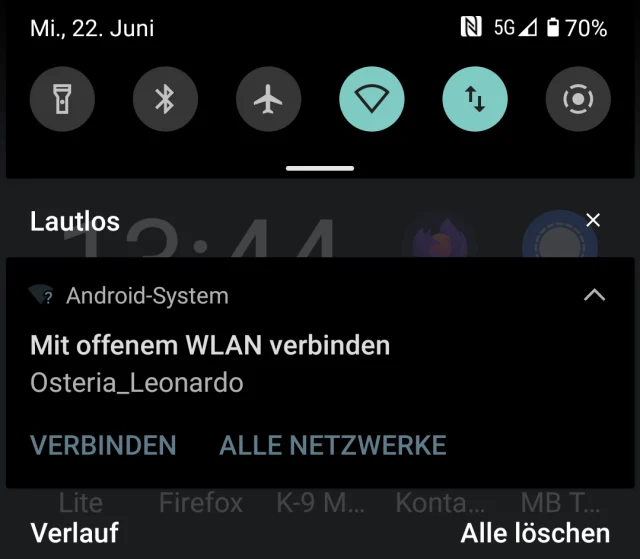Turn off mobile data tile
This screenshot has width=640, height=559.
point(475,99)
